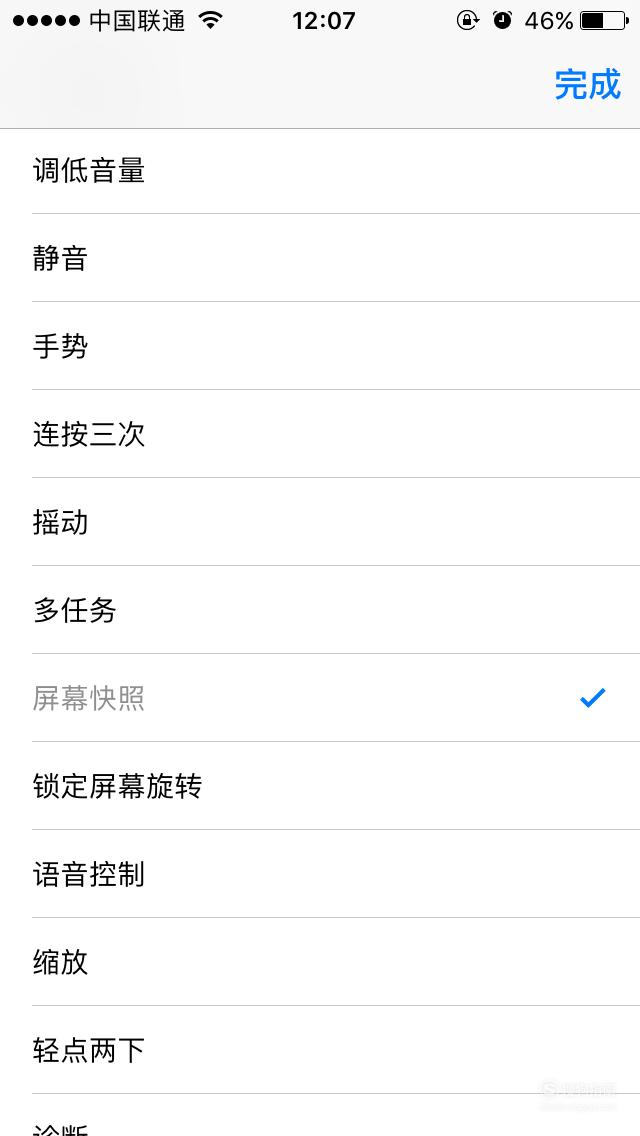Select the 手势 action
Viewport: 640px width, 1136px height.
(320, 346)
